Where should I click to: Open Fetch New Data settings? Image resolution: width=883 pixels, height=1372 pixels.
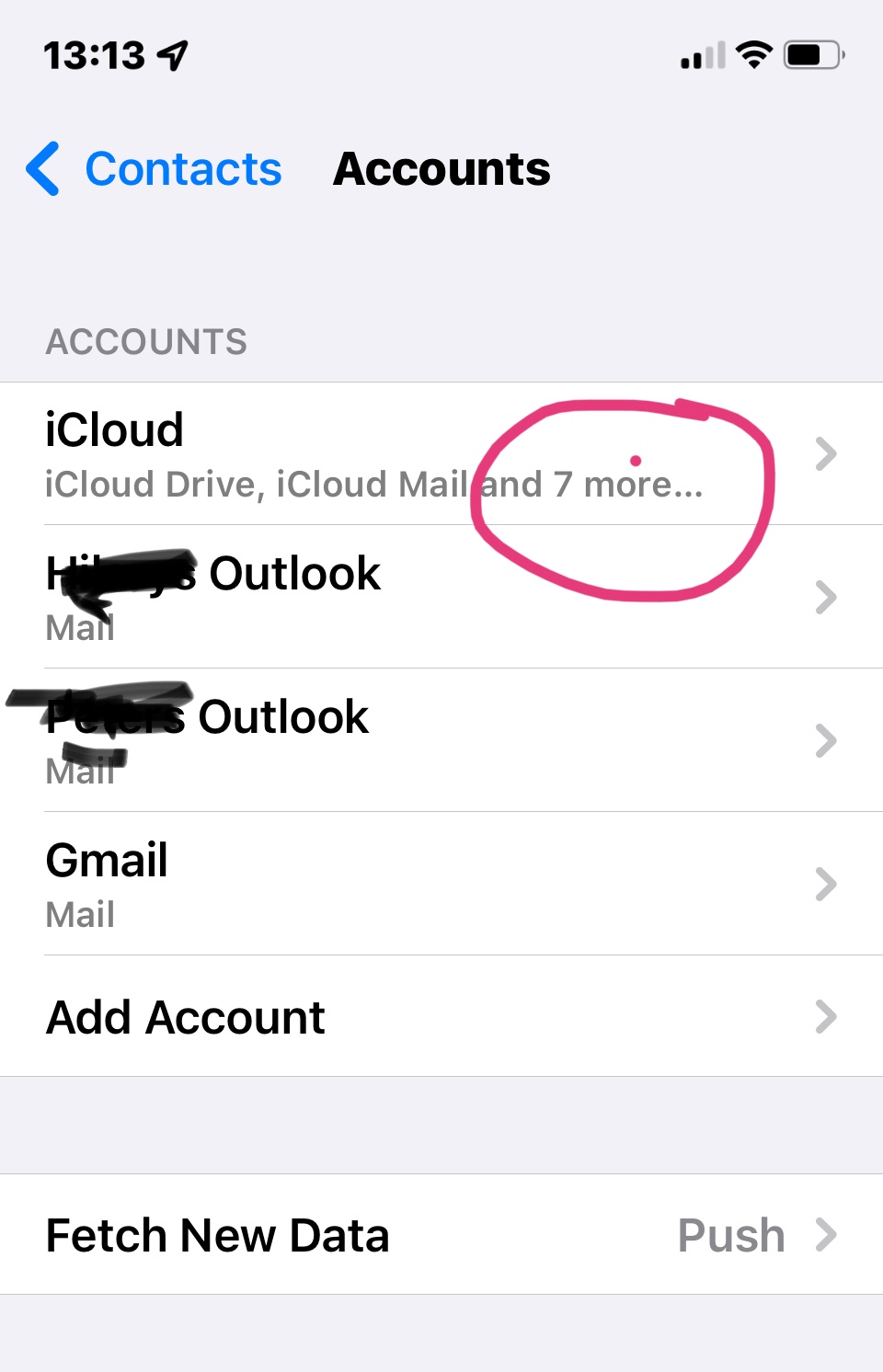click(441, 1235)
